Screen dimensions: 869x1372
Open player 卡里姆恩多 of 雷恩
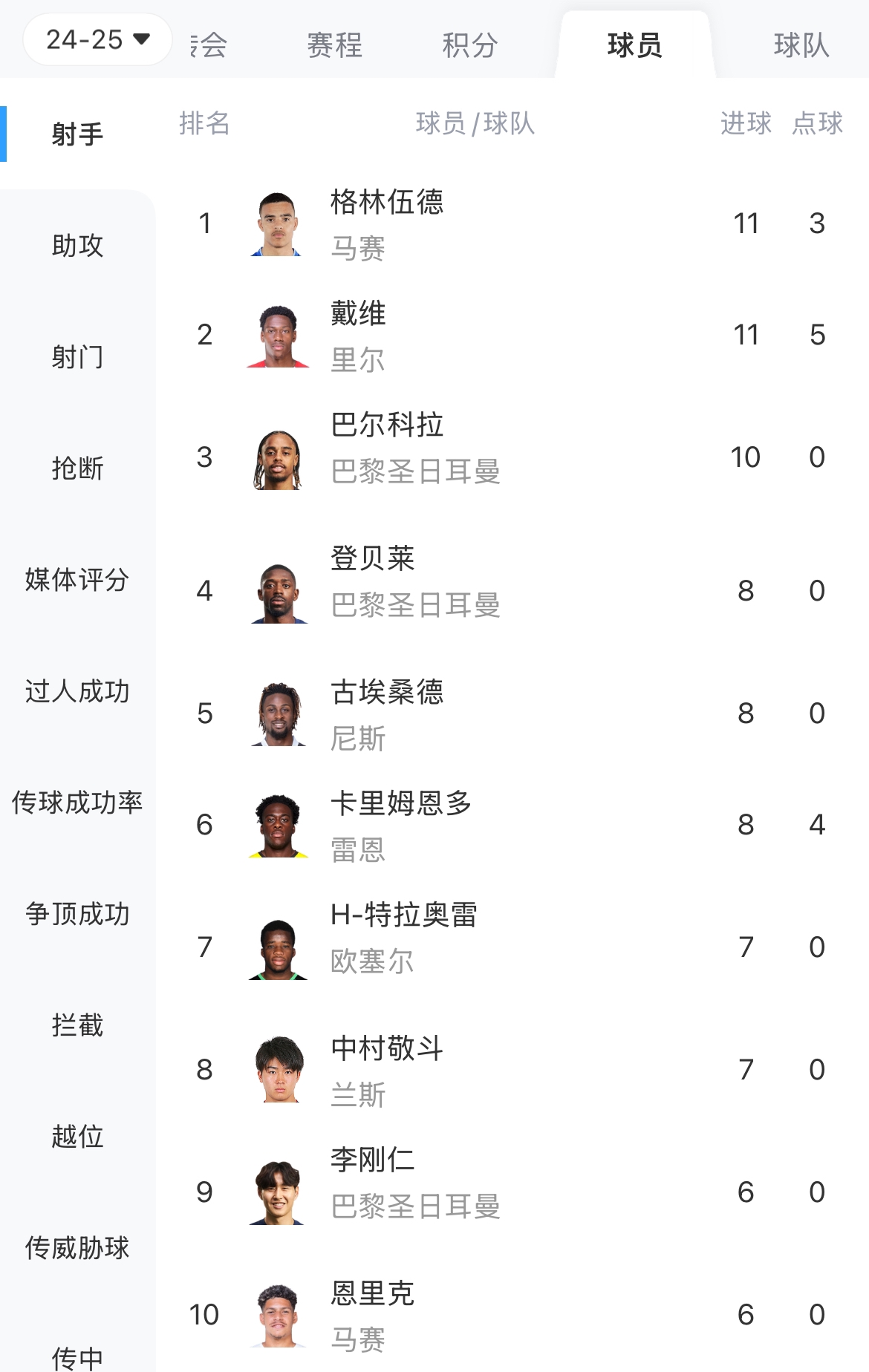(x=401, y=824)
